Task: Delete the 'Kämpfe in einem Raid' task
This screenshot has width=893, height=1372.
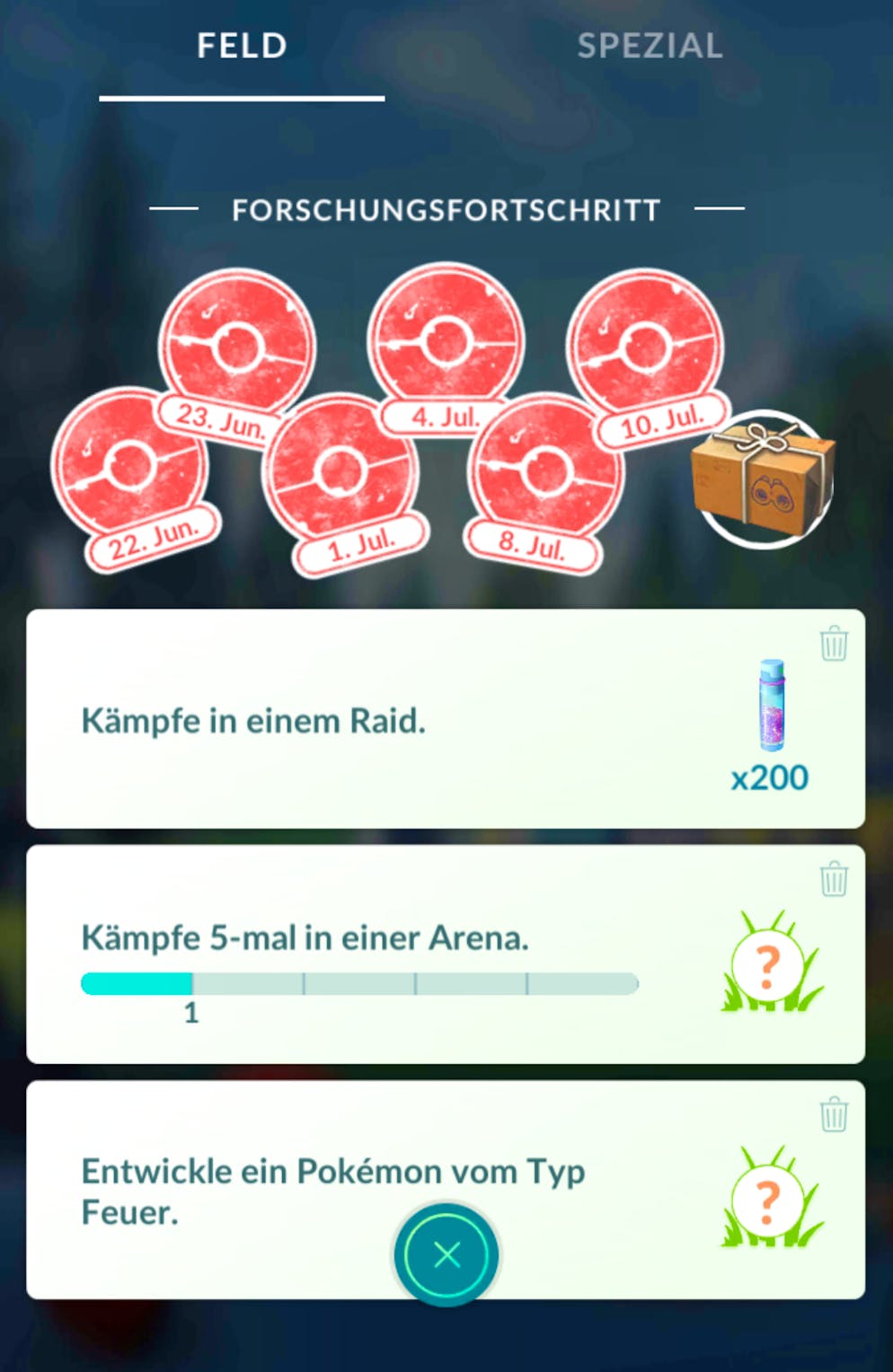Action: click(x=834, y=643)
